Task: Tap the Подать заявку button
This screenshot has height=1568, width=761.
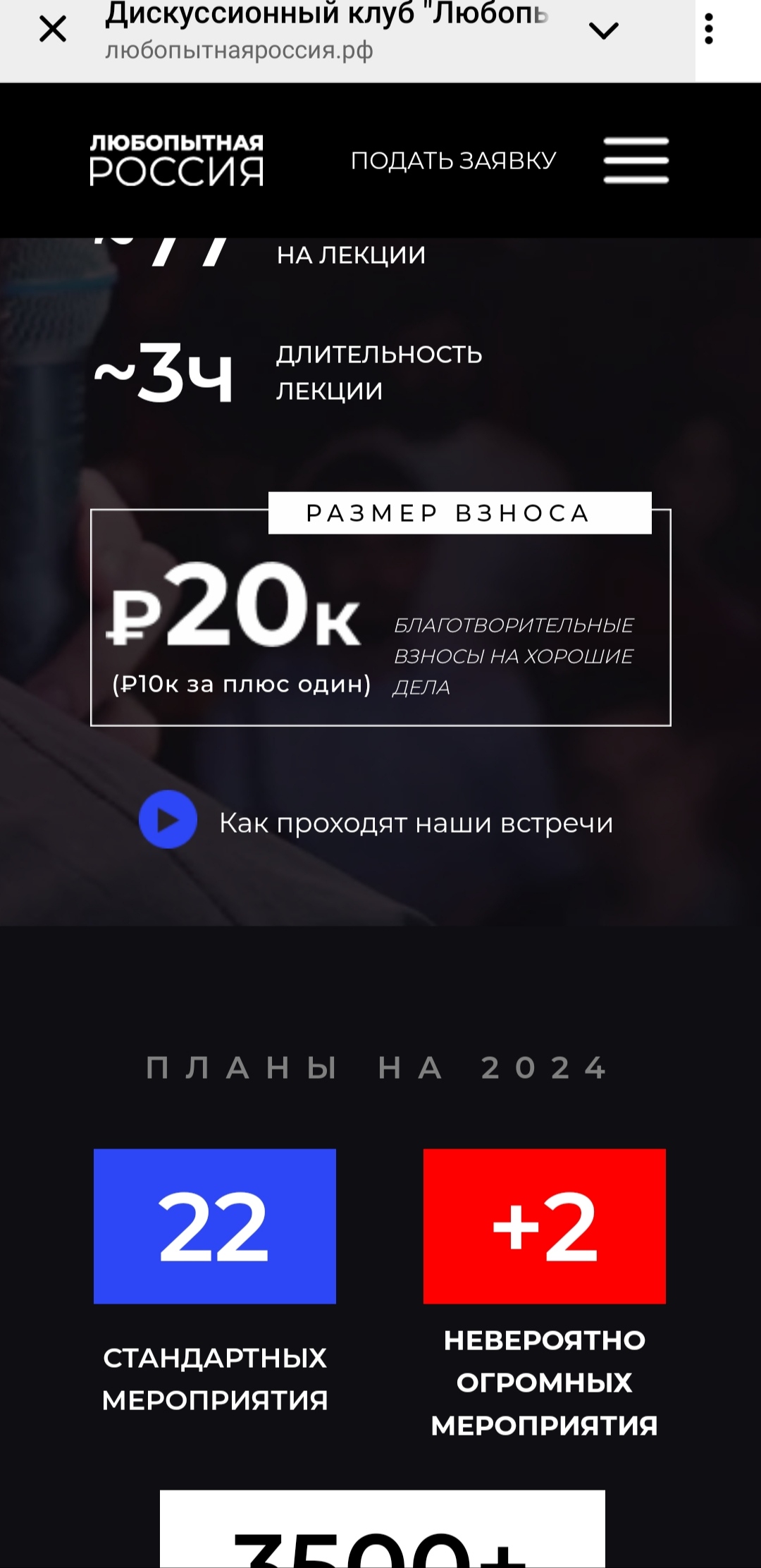Action: [x=453, y=161]
